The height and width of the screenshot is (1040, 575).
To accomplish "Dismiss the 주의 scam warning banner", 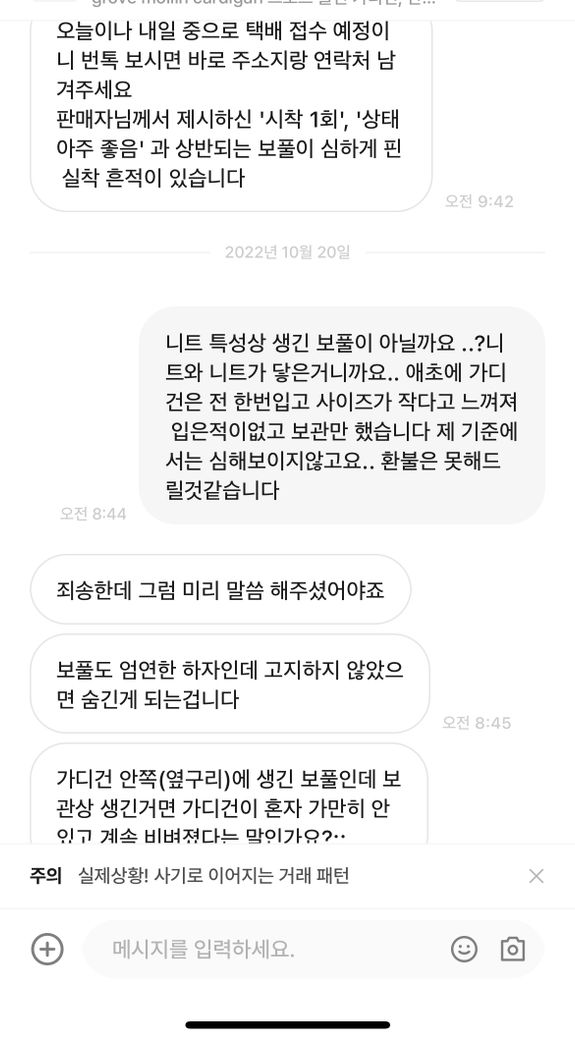I will click(x=536, y=876).
